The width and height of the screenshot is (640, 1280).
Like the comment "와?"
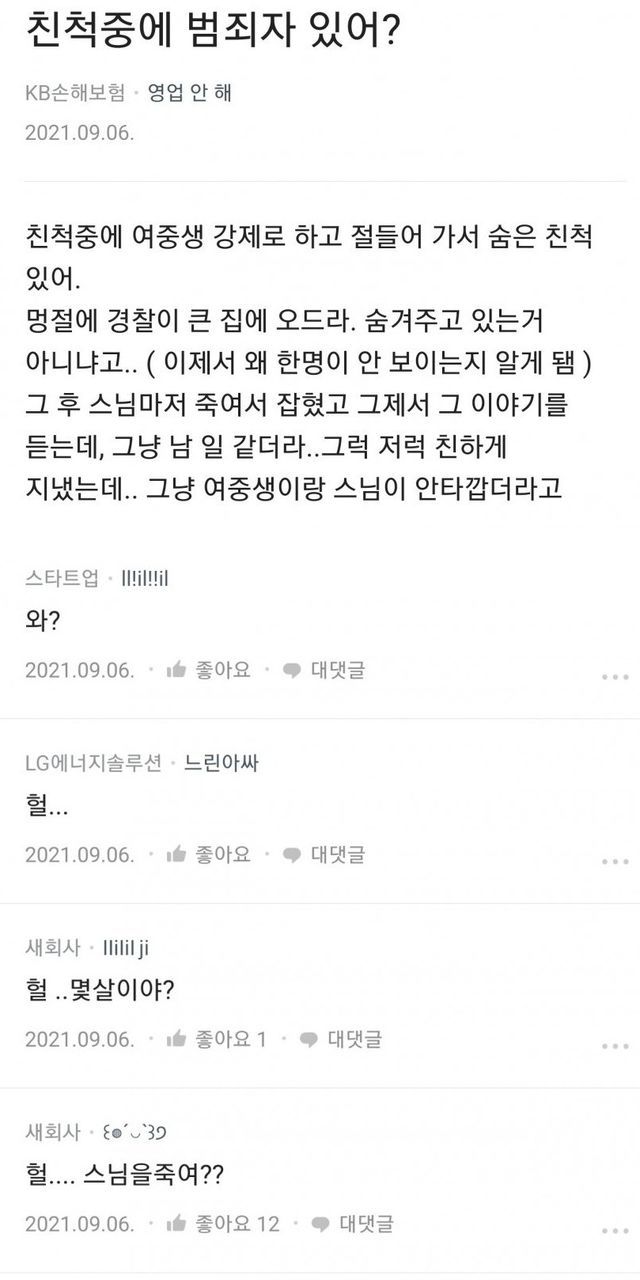208,670
